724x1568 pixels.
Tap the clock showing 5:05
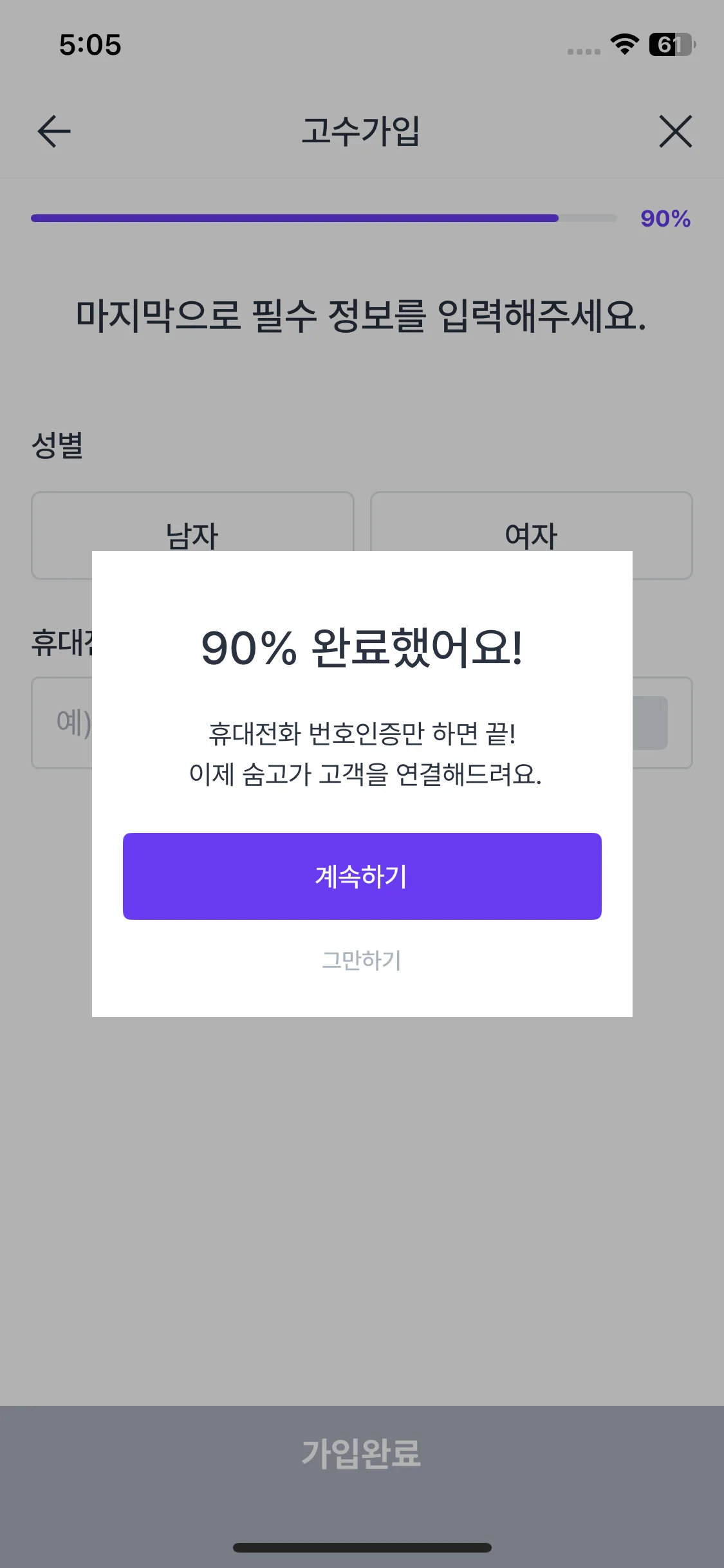tap(90, 45)
